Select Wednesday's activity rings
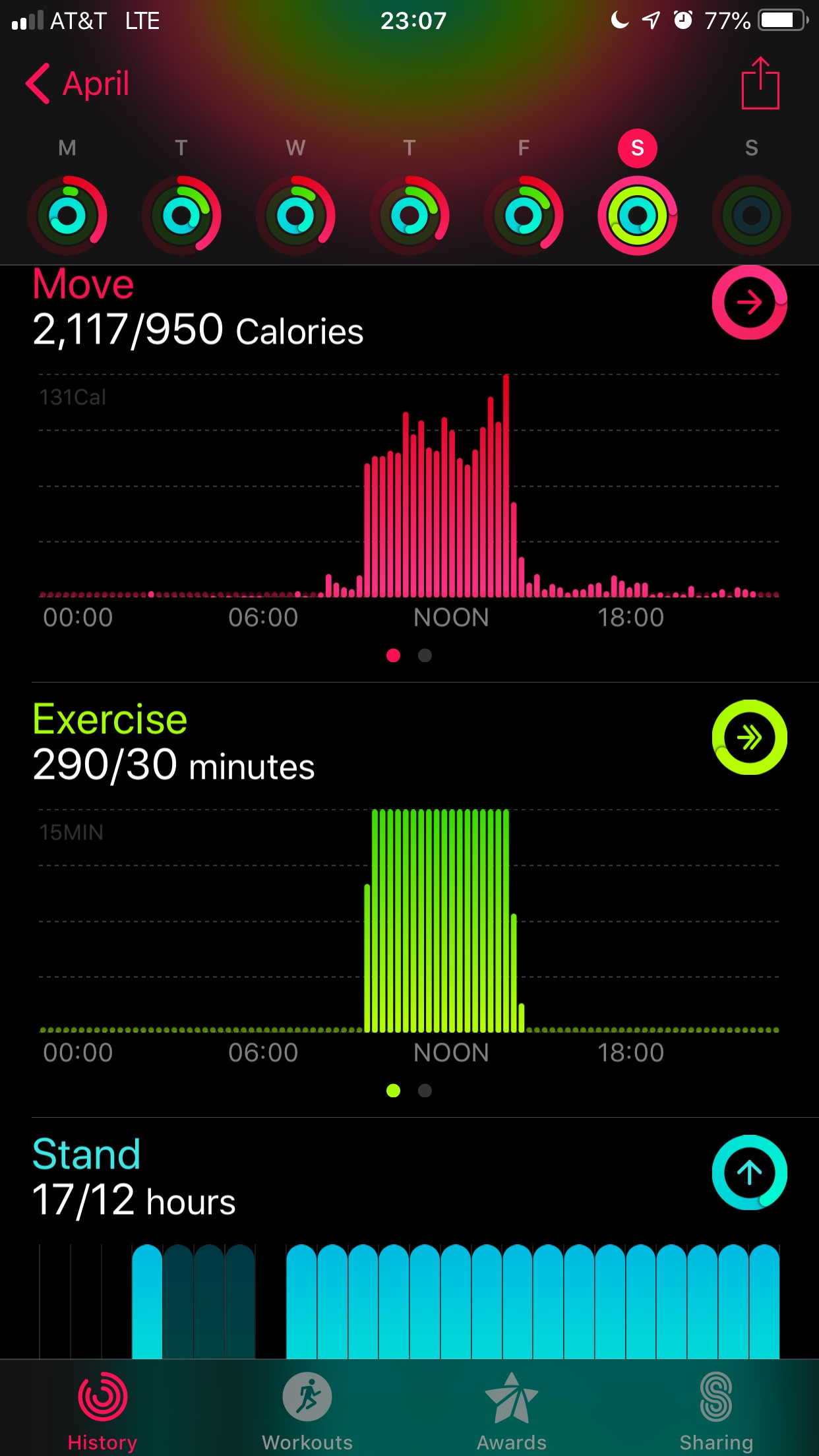Image resolution: width=819 pixels, height=1456 pixels. point(295,215)
